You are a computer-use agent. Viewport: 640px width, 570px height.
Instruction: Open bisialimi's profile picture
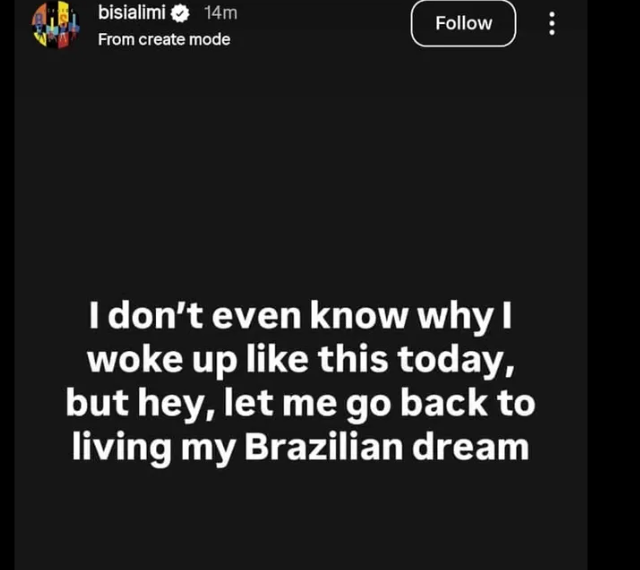click(x=56, y=24)
